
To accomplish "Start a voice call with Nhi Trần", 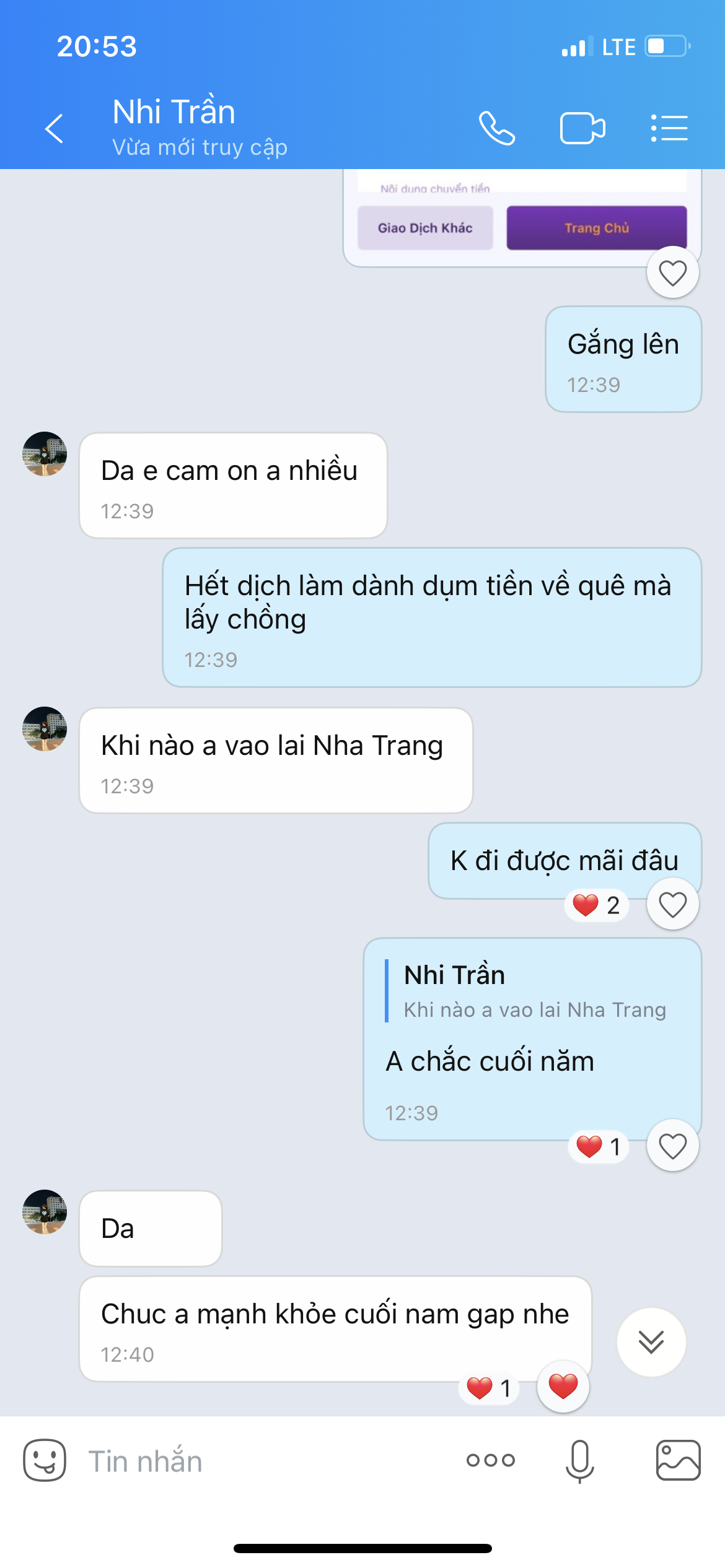I will (497, 128).
